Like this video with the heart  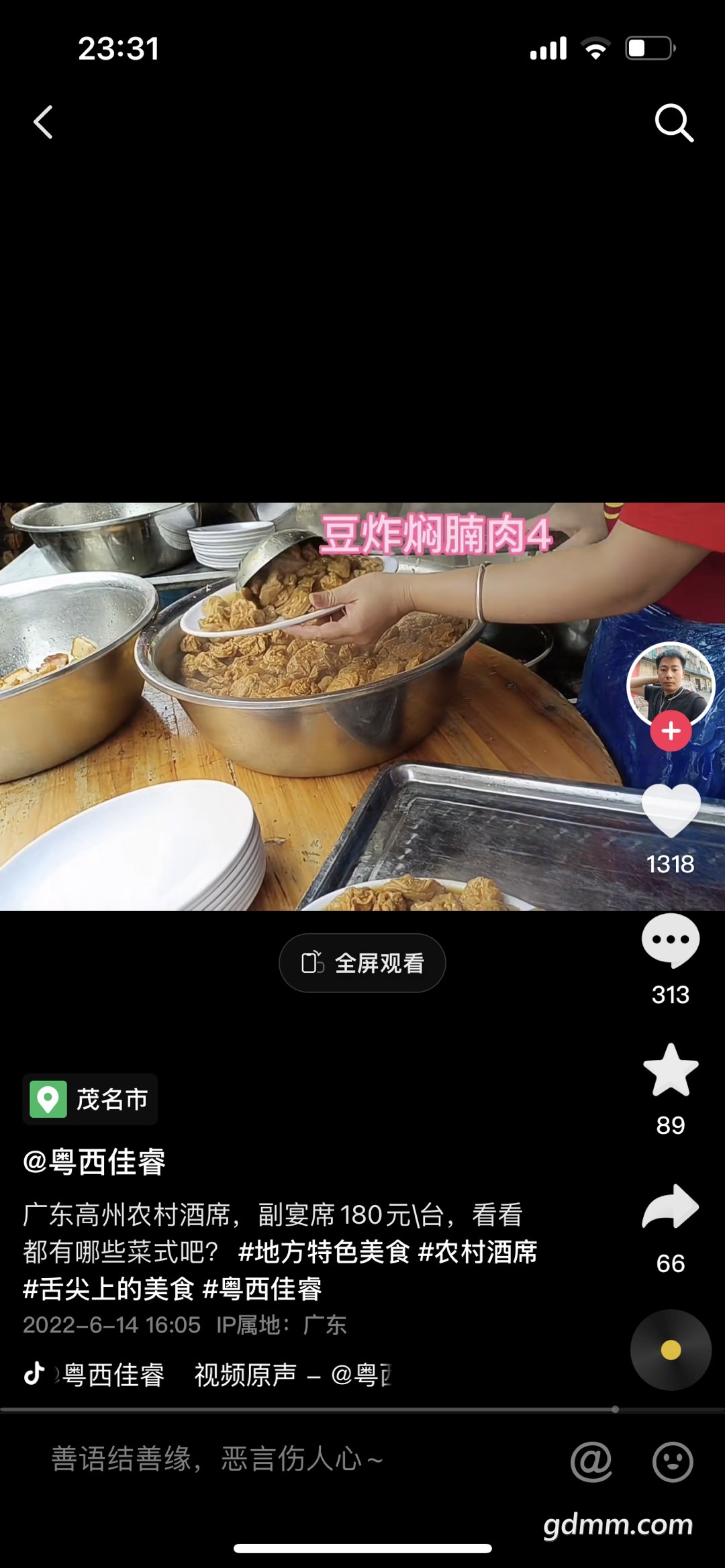click(671, 811)
